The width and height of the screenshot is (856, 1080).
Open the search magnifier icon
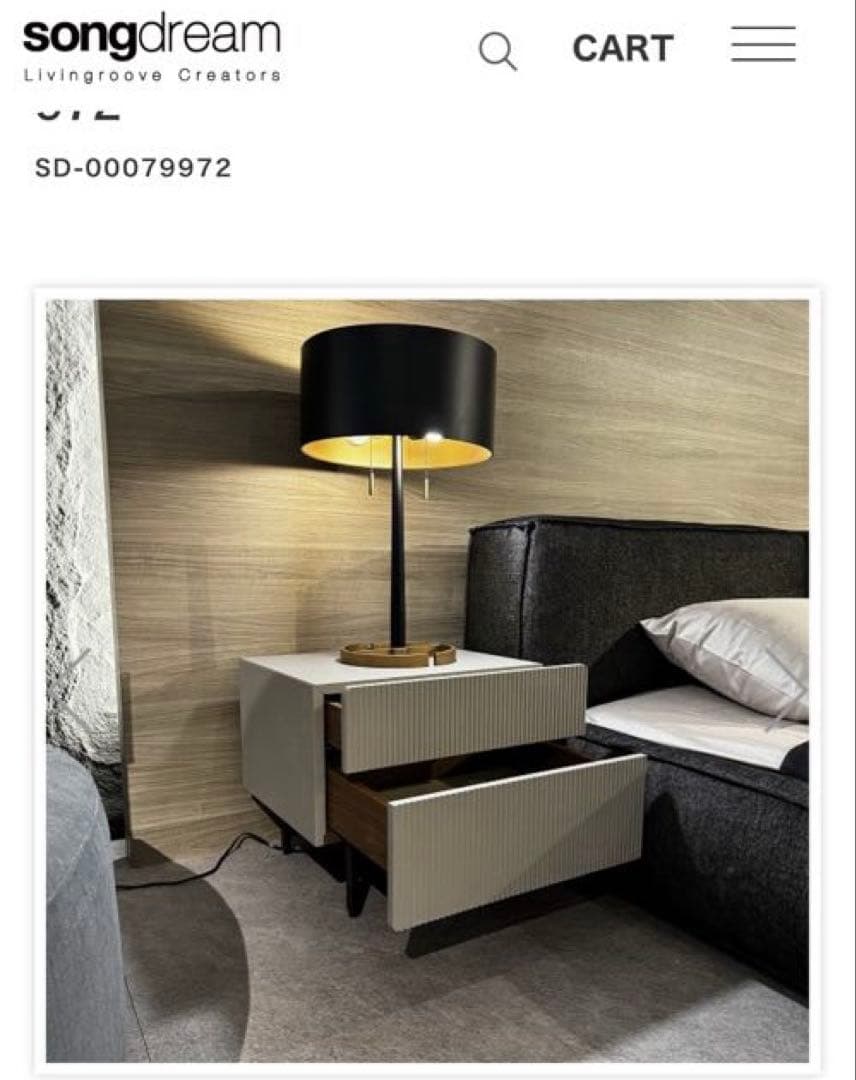click(x=497, y=50)
